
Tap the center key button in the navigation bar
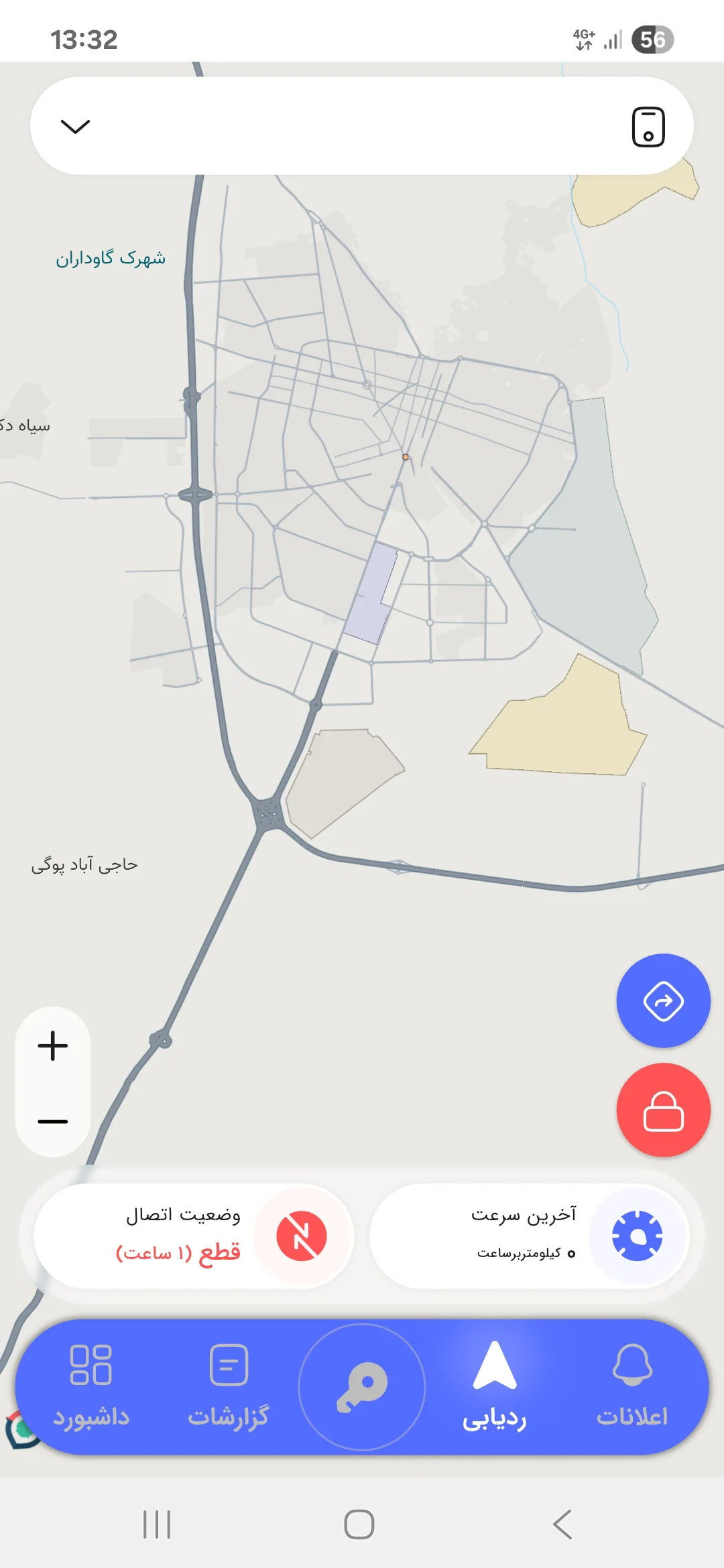click(x=362, y=1387)
